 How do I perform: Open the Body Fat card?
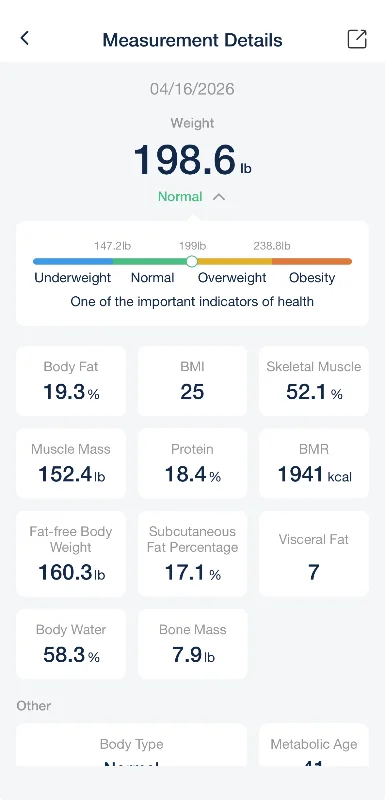71,381
